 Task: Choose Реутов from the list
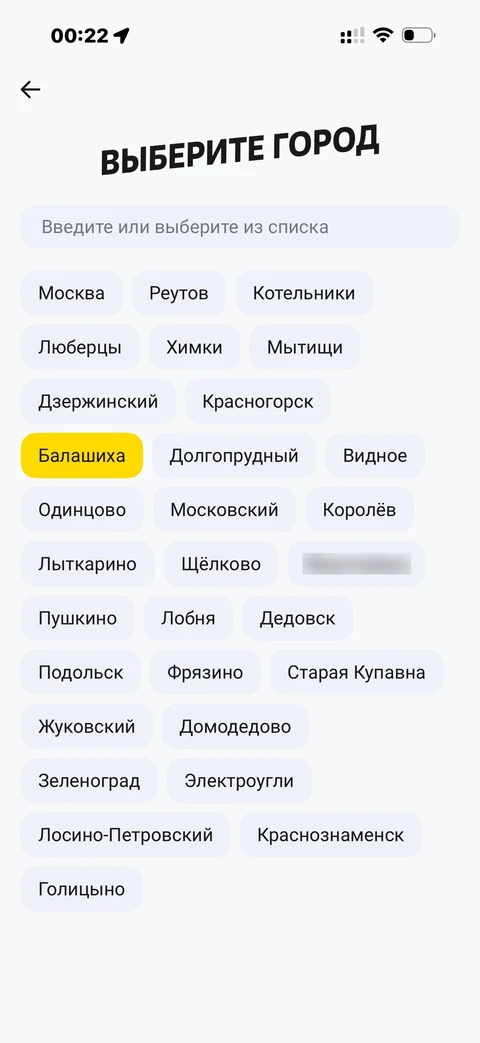(x=179, y=293)
